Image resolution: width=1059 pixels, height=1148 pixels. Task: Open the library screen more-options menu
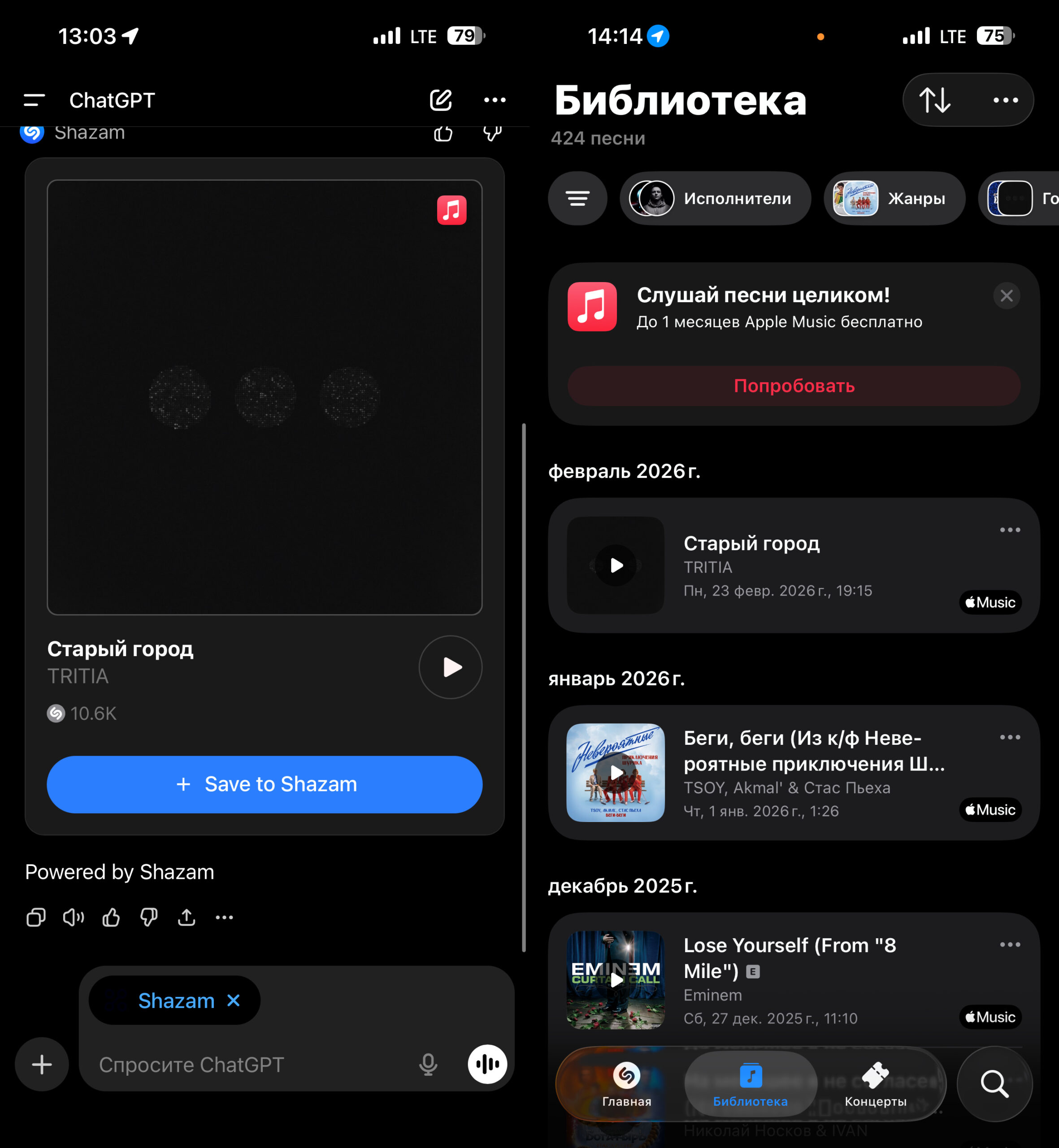pyautogui.click(x=1006, y=100)
